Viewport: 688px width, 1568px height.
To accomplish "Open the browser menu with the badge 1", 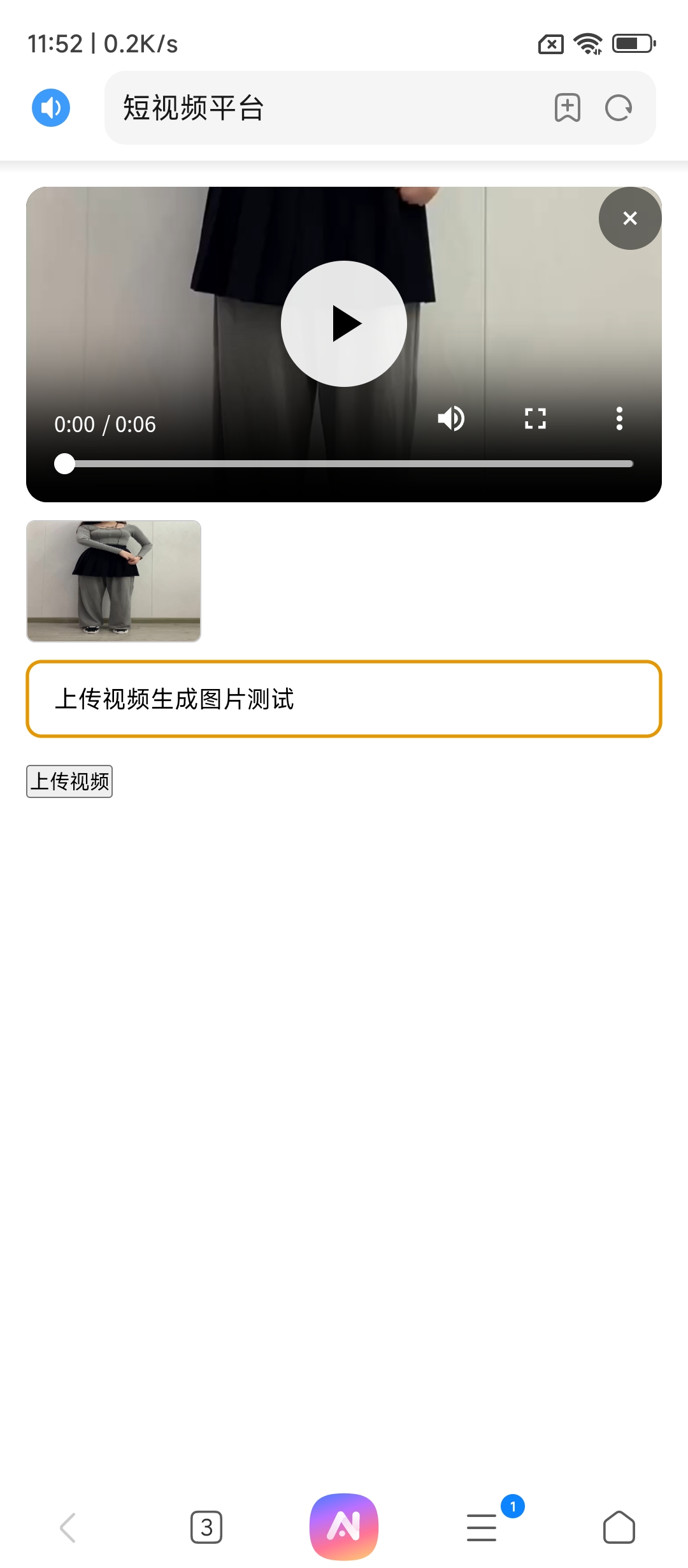I will pyautogui.click(x=482, y=1527).
